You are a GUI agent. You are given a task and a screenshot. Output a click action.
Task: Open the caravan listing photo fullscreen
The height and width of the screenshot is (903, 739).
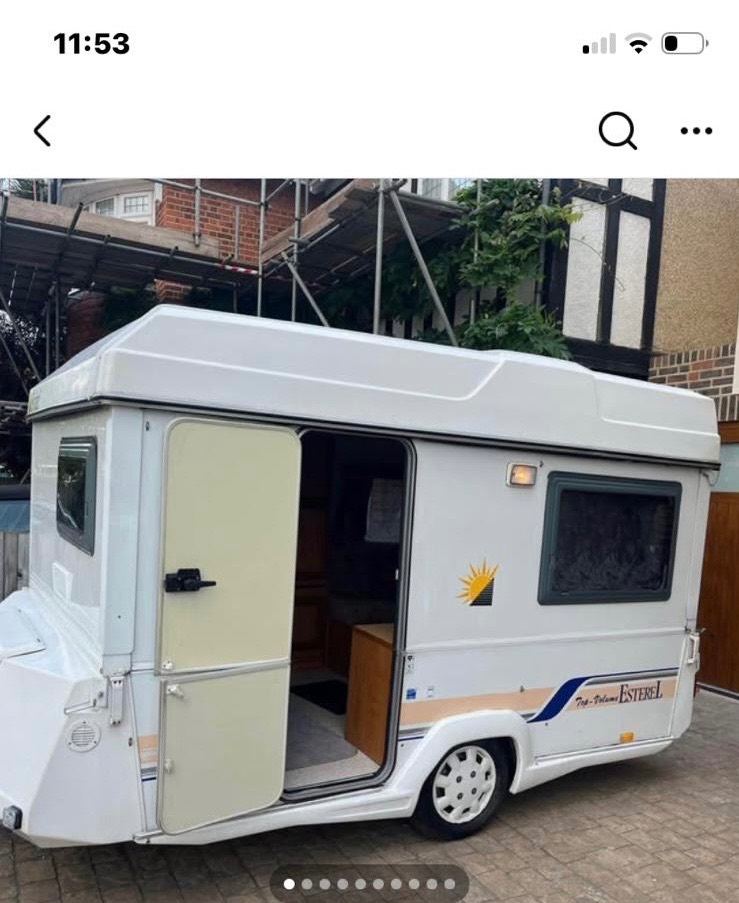click(x=369, y=540)
